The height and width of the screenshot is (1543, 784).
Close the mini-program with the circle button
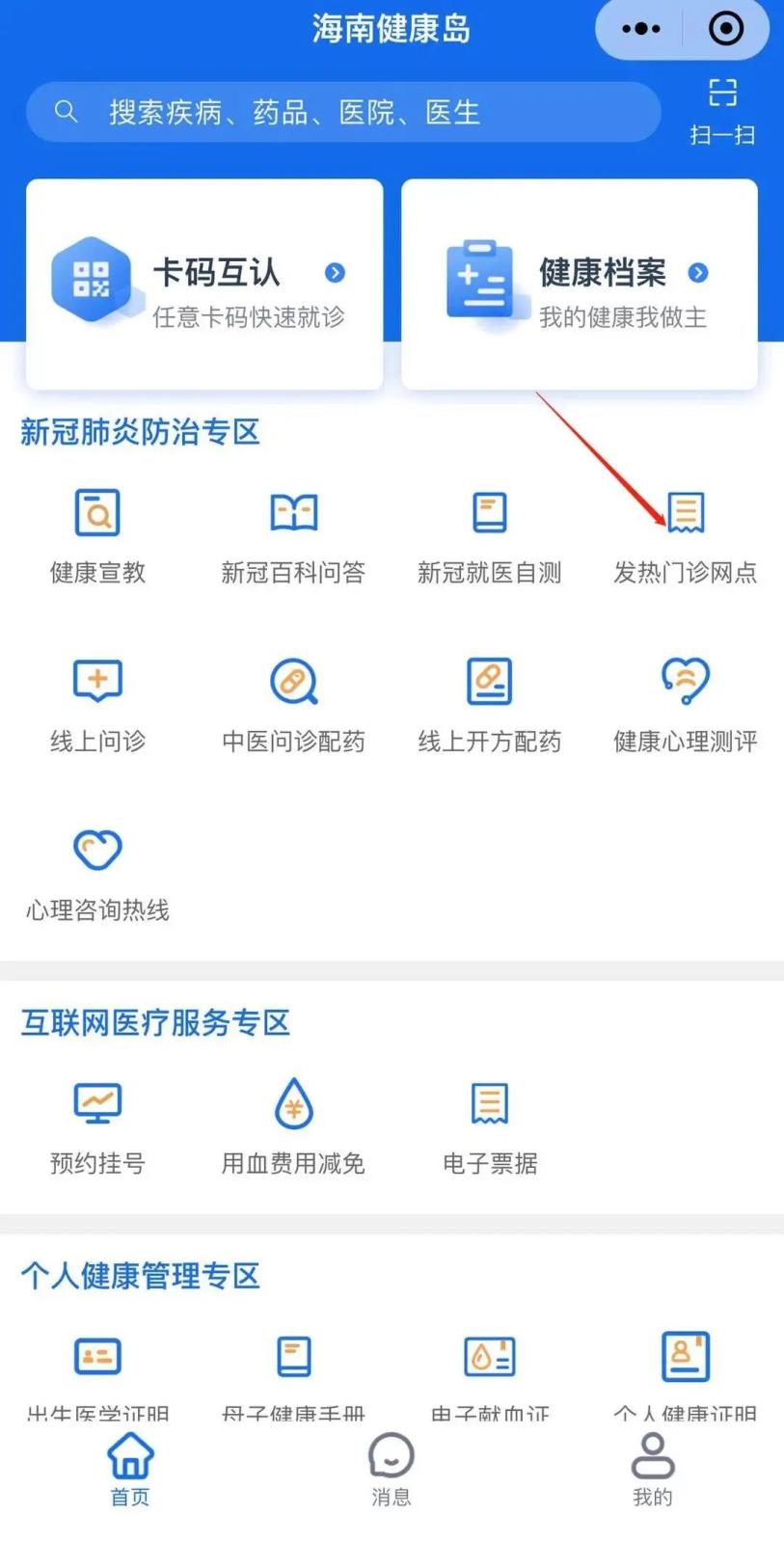726,29
